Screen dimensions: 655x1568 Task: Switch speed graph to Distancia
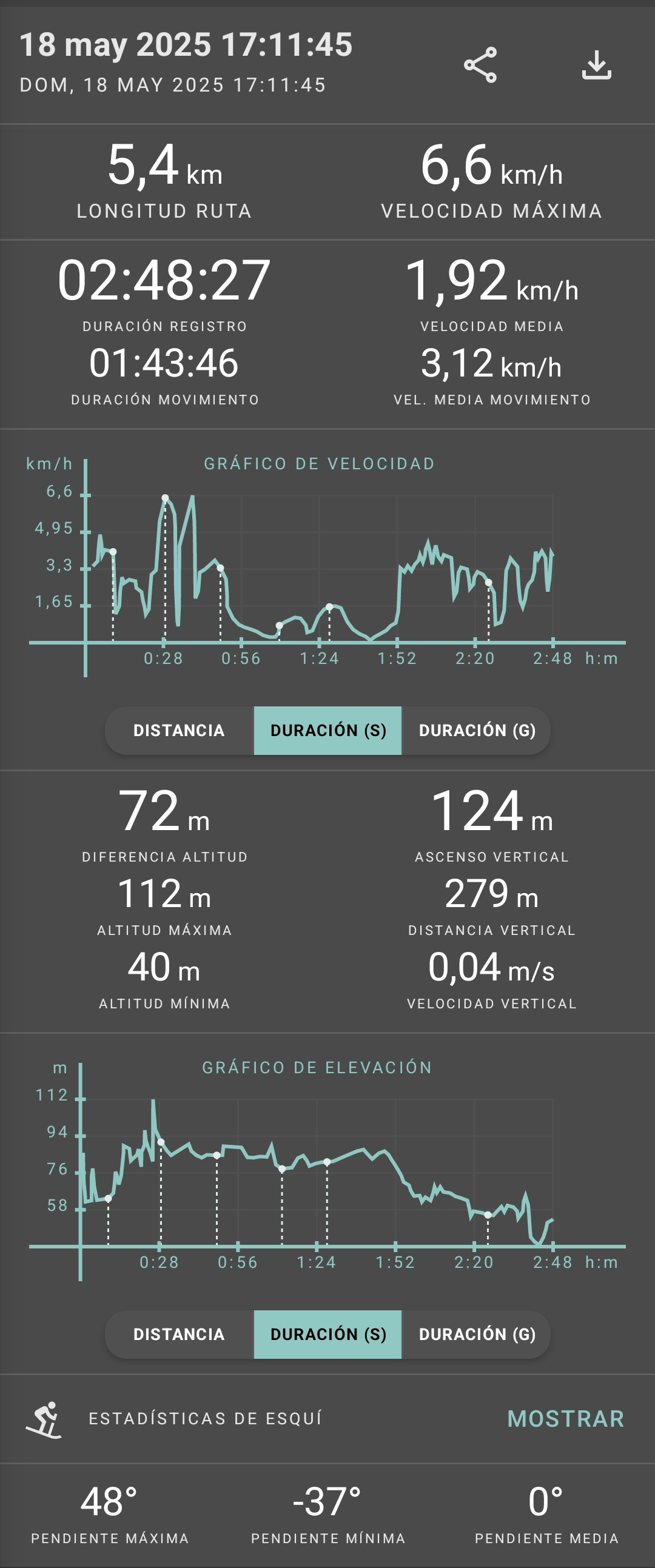[179, 731]
